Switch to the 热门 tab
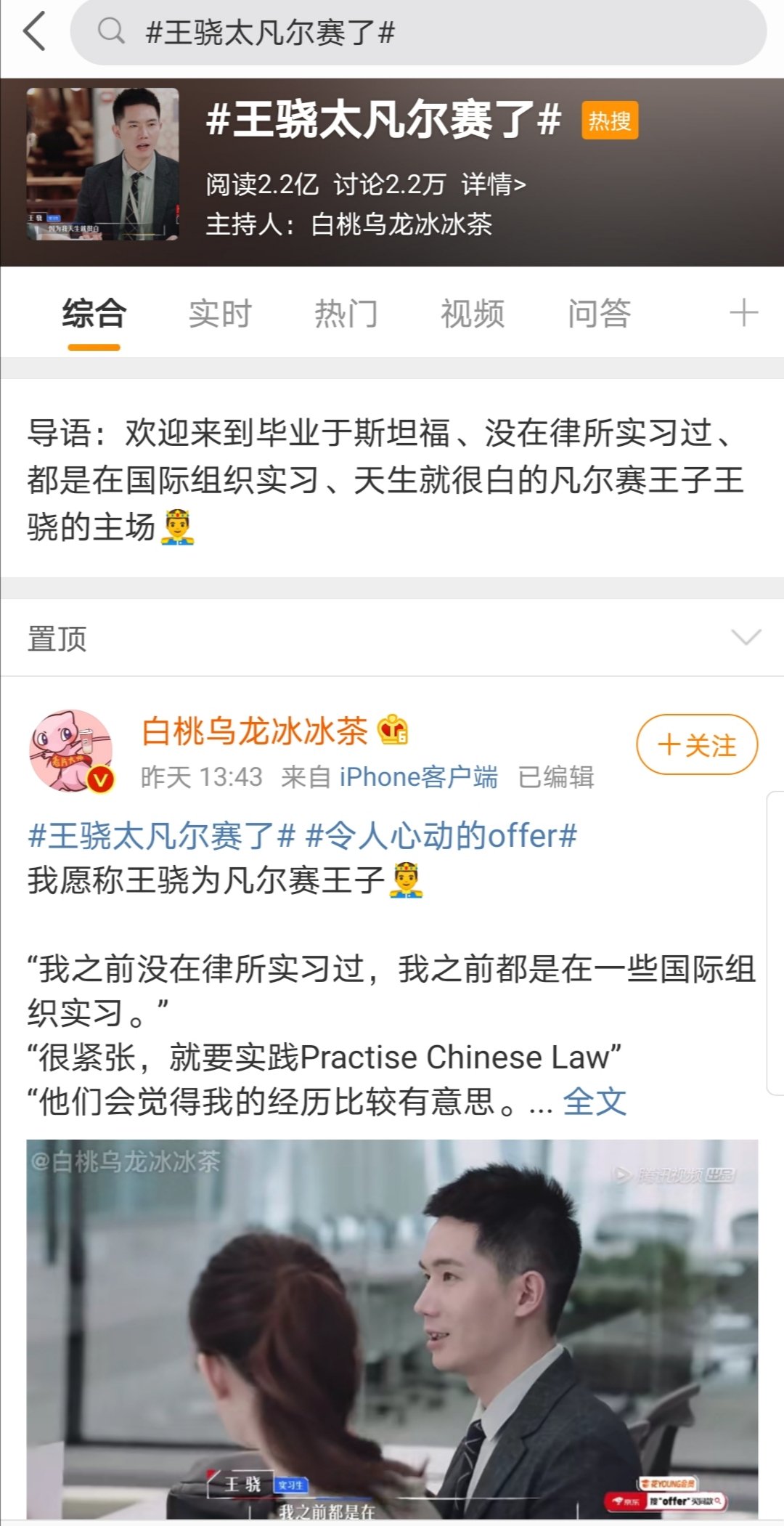Image resolution: width=784 pixels, height=1526 pixels. tap(346, 314)
